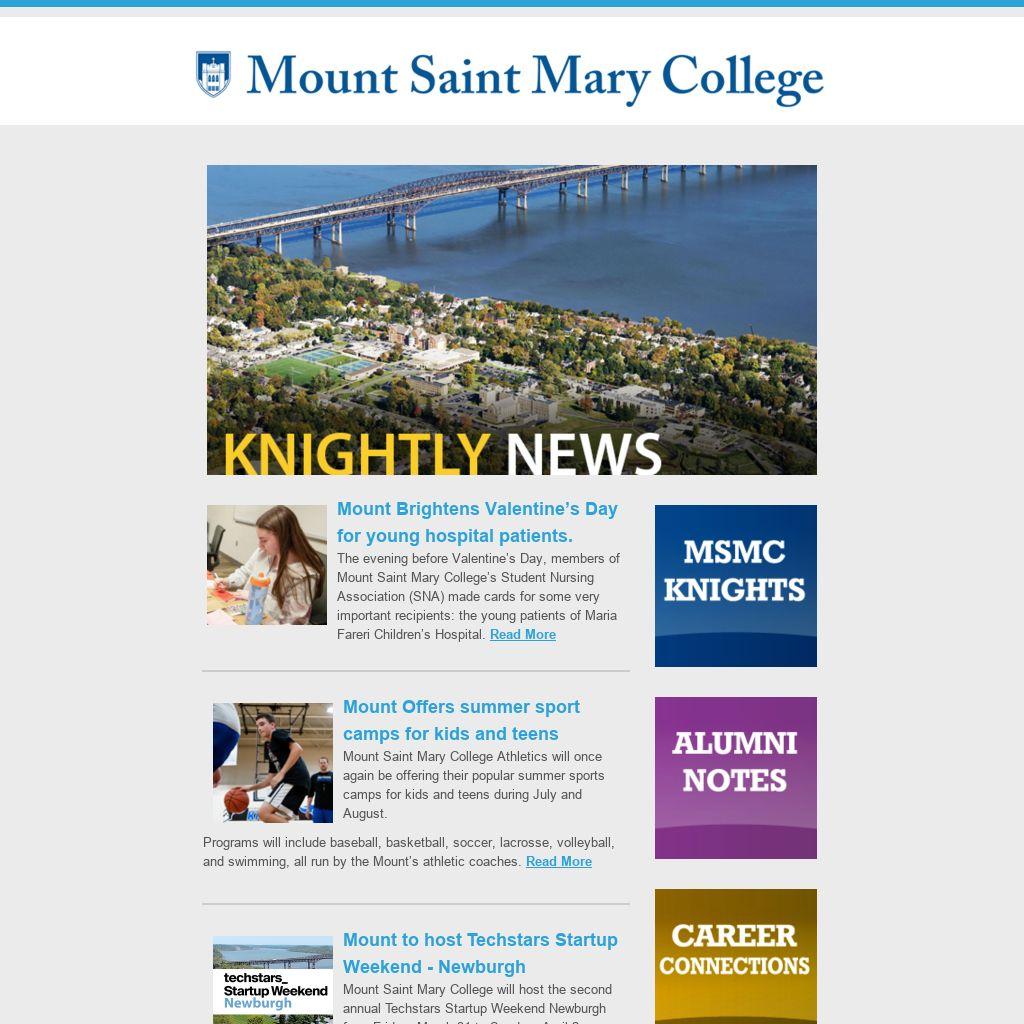Viewport: 1024px width, 1024px height.
Task: Open Read More for Valentine's Day story
Action: (x=522, y=634)
